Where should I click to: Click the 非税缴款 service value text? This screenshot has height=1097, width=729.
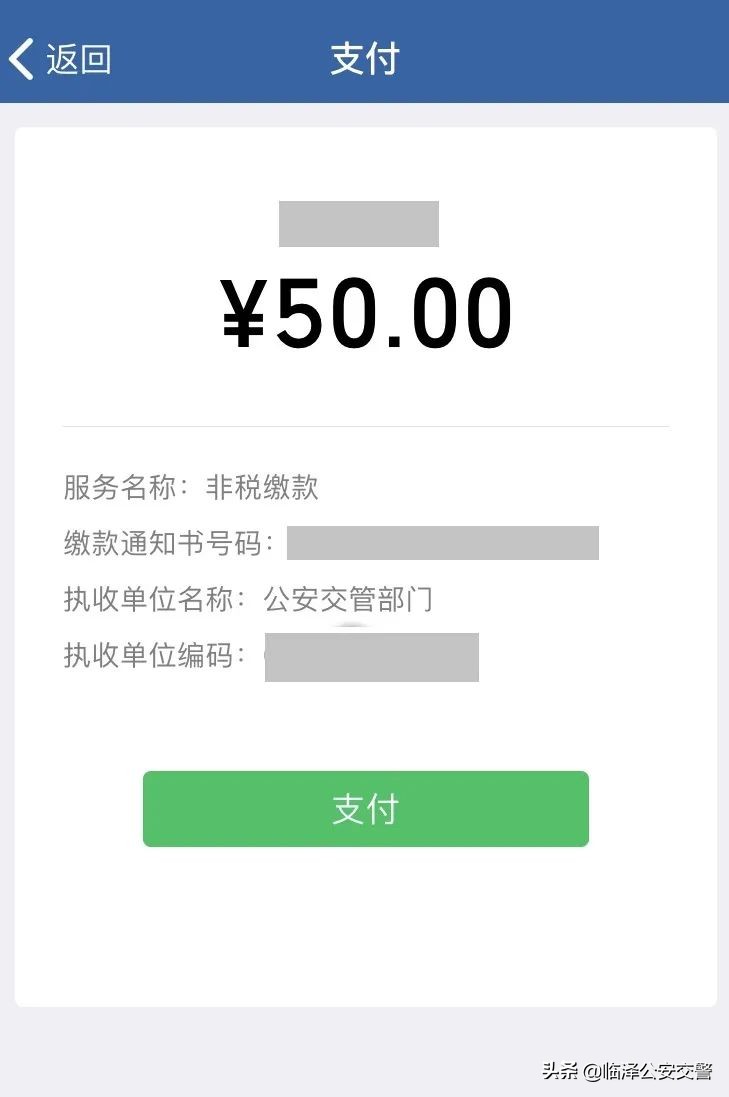click(263, 486)
